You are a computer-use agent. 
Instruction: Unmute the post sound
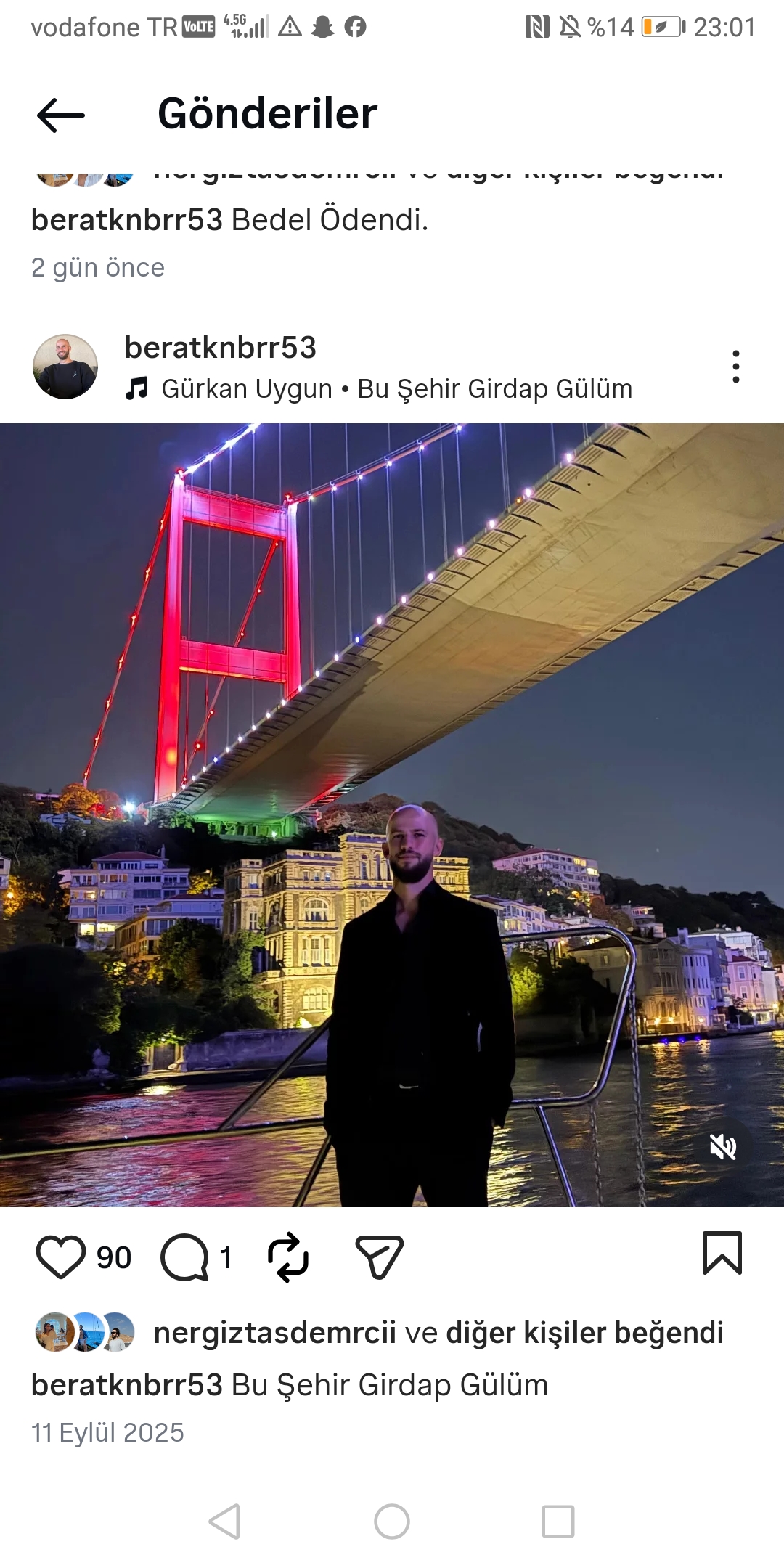point(722,1148)
